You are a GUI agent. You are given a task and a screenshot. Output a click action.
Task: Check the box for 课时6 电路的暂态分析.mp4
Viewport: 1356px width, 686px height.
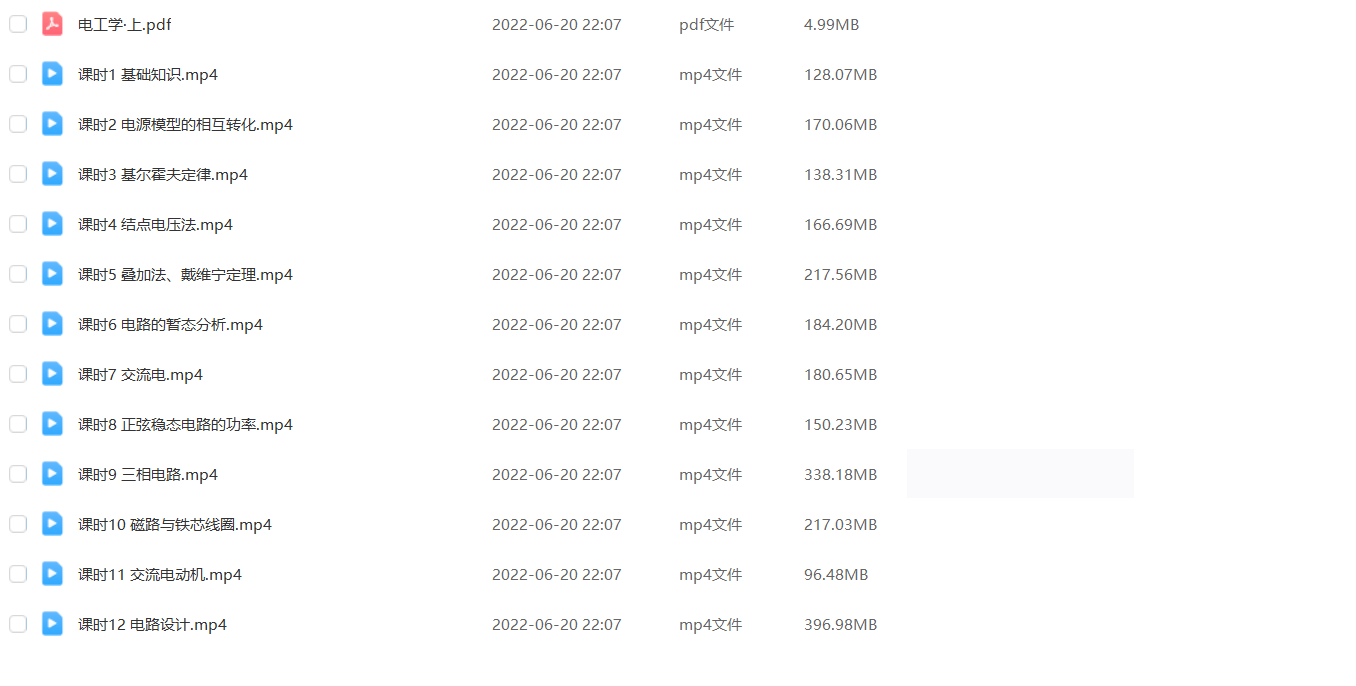click(18, 324)
